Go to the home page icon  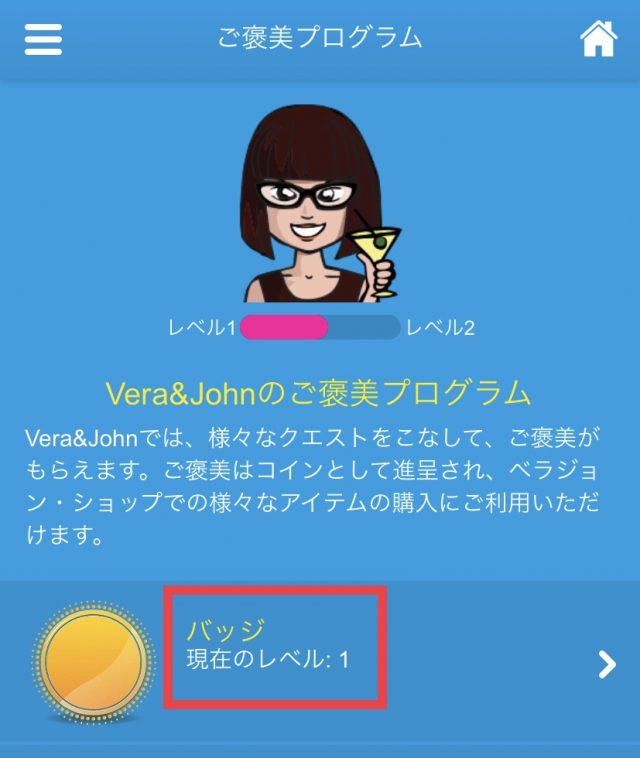click(x=598, y=39)
